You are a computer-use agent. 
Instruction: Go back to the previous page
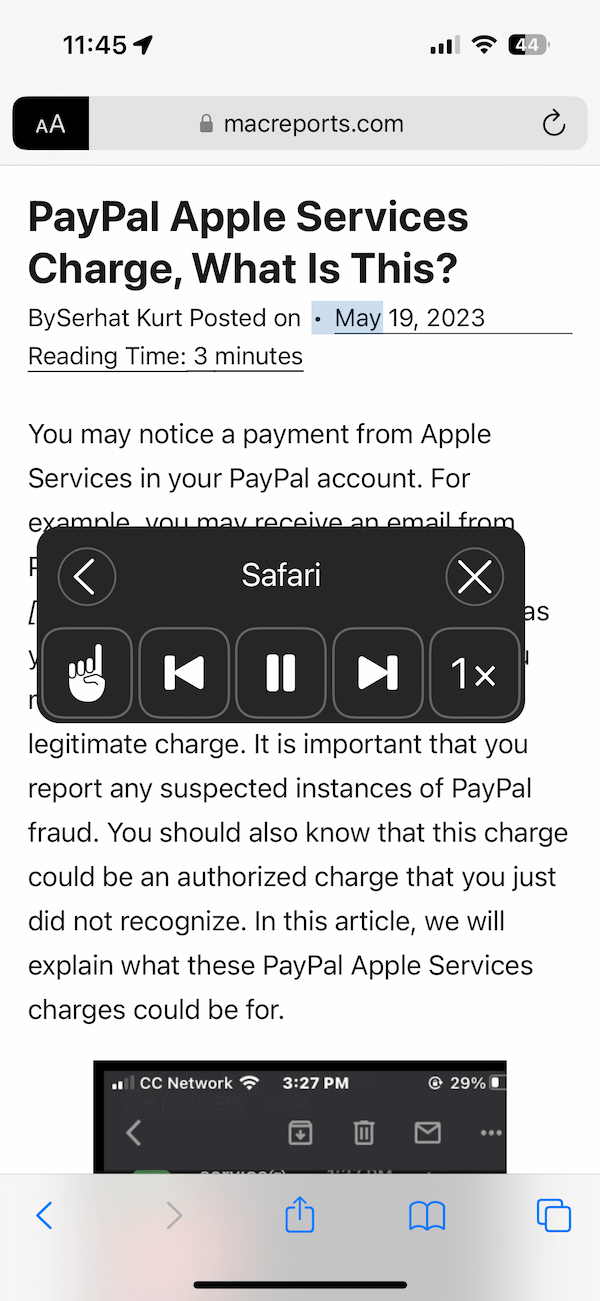pyautogui.click(x=44, y=1215)
